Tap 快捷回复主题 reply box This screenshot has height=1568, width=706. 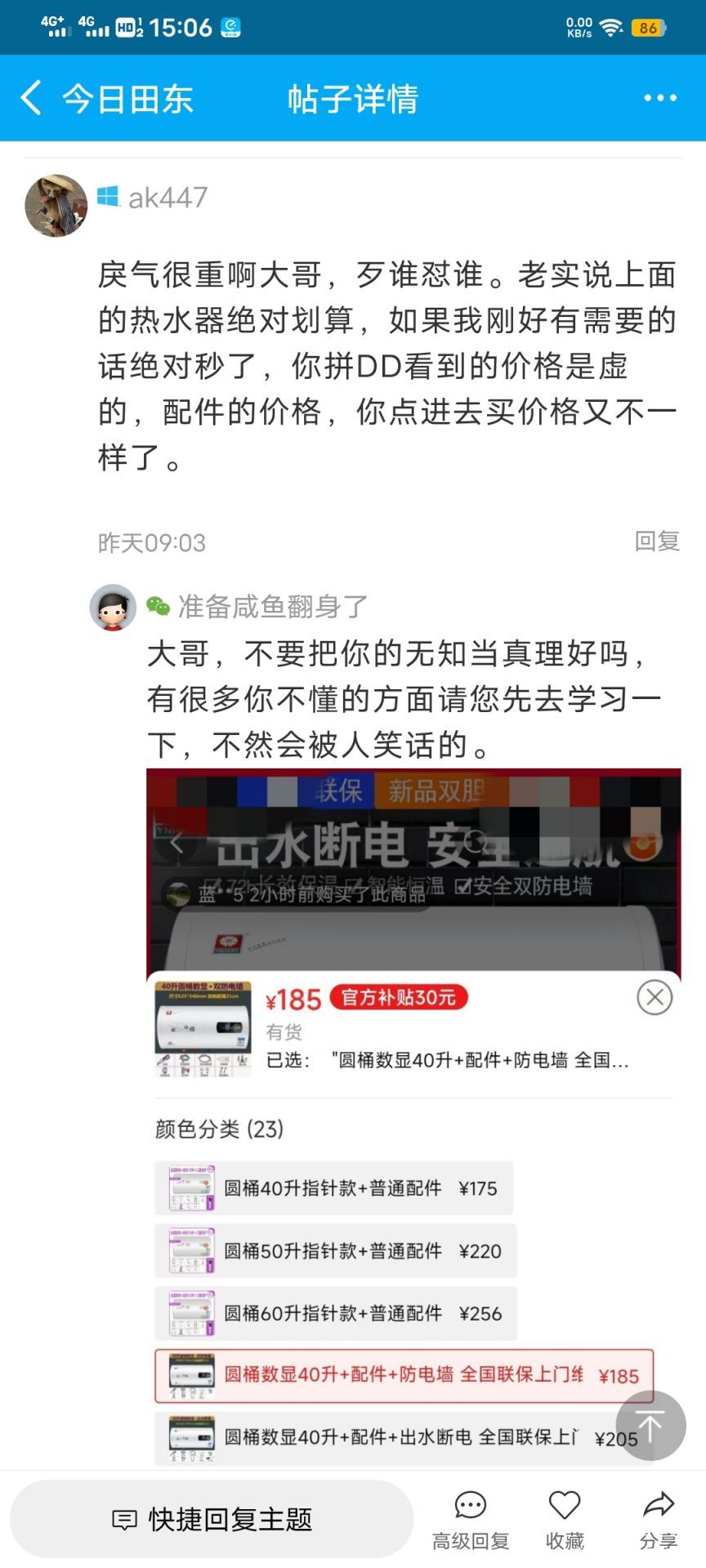click(212, 1519)
